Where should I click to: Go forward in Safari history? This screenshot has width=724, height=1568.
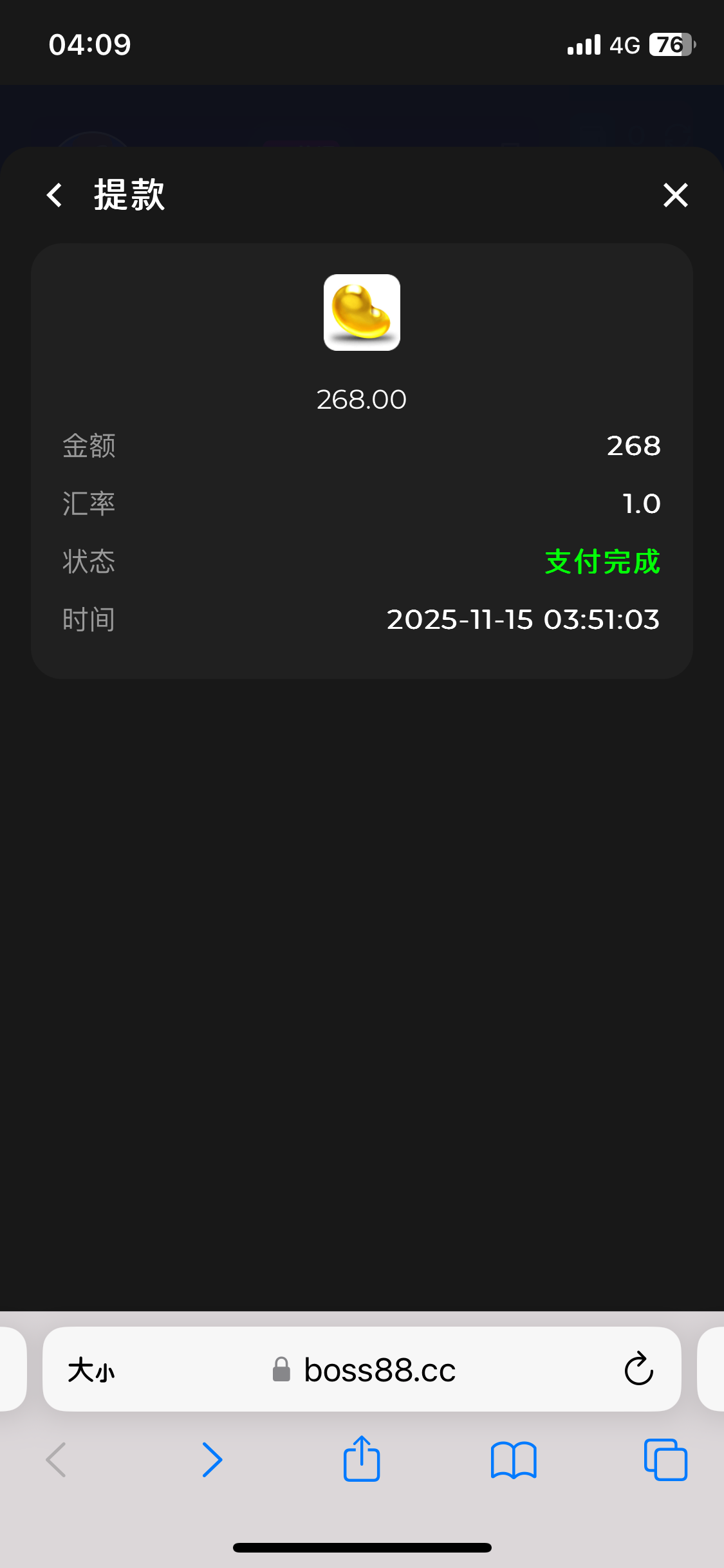coord(212,1460)
